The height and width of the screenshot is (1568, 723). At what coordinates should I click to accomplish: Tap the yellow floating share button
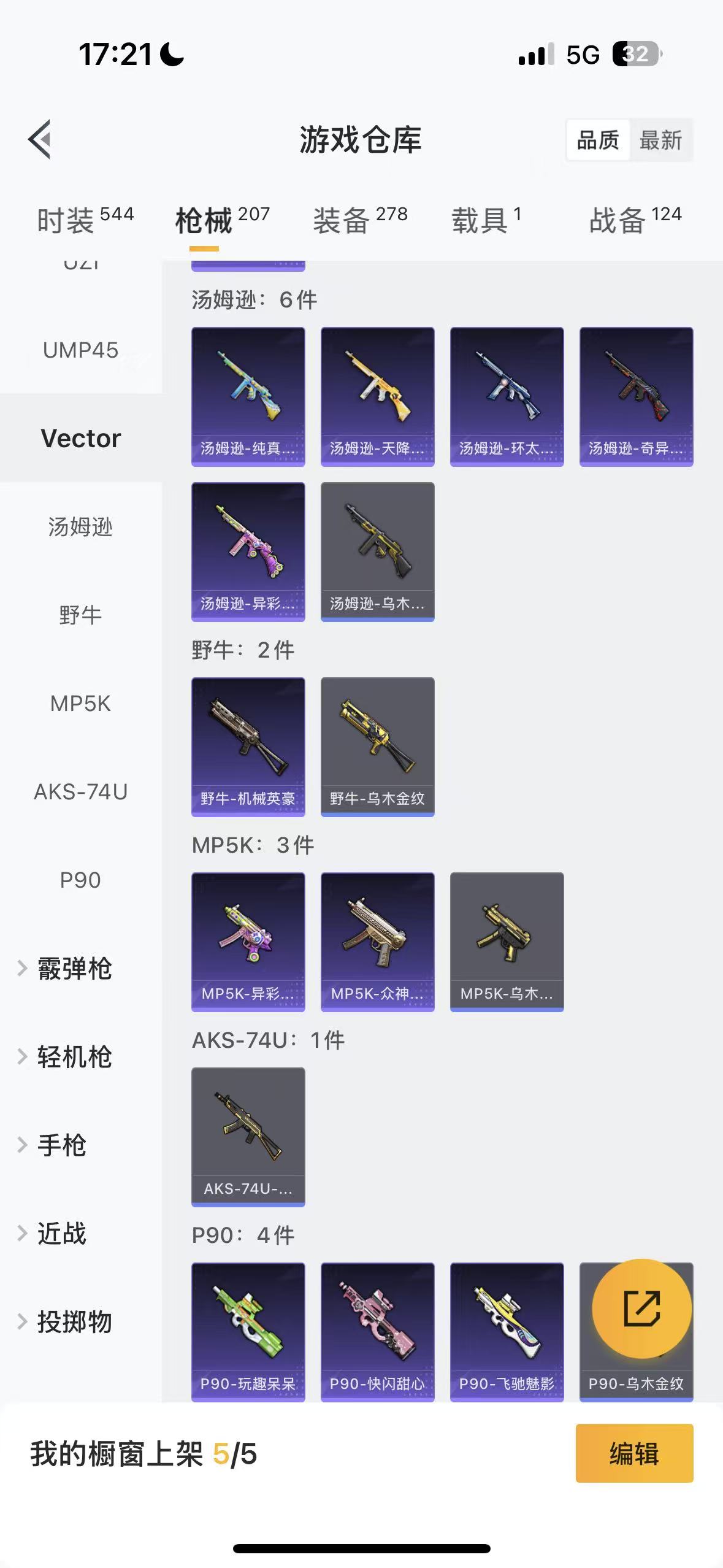click(x=641, y=1309)
